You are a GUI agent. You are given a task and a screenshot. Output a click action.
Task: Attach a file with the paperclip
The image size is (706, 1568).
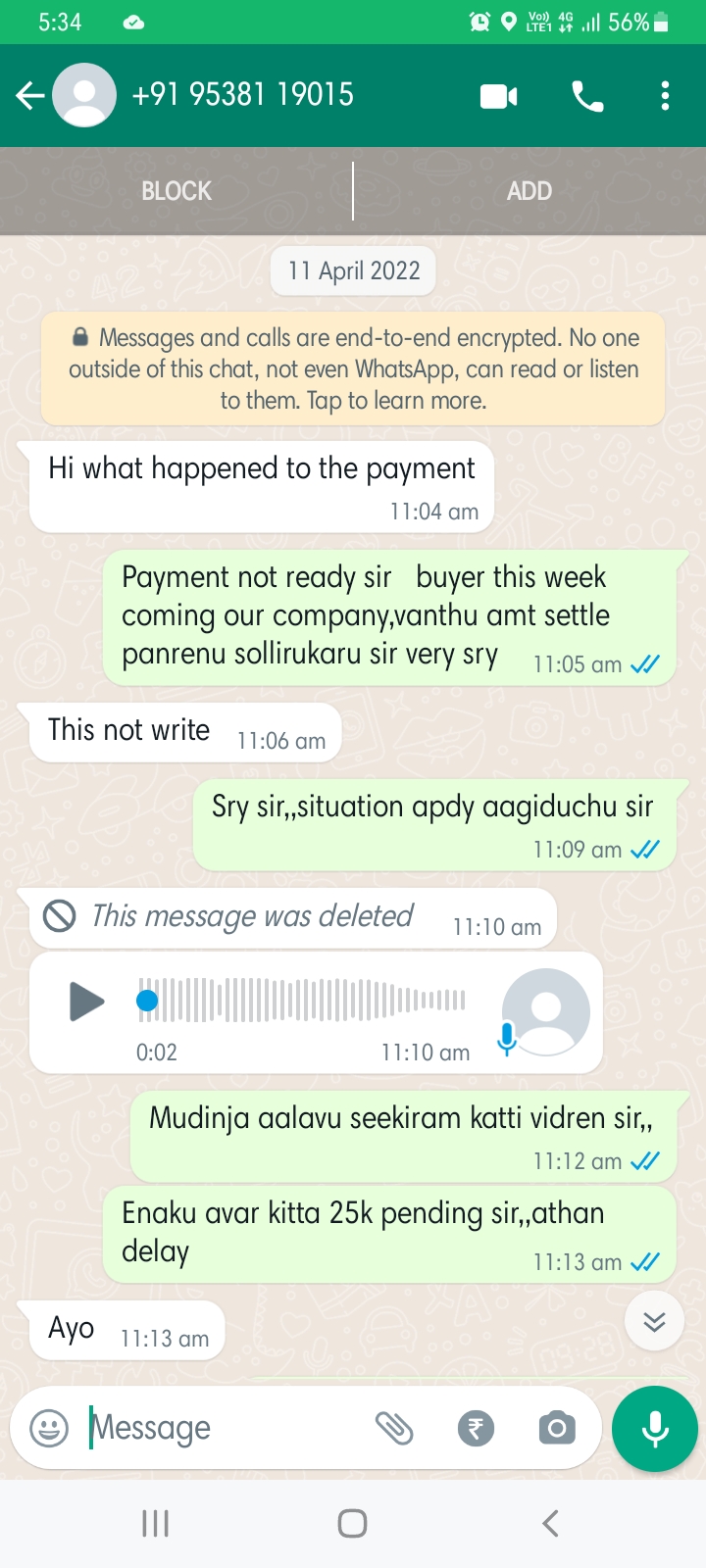(x=394, y=1428)
